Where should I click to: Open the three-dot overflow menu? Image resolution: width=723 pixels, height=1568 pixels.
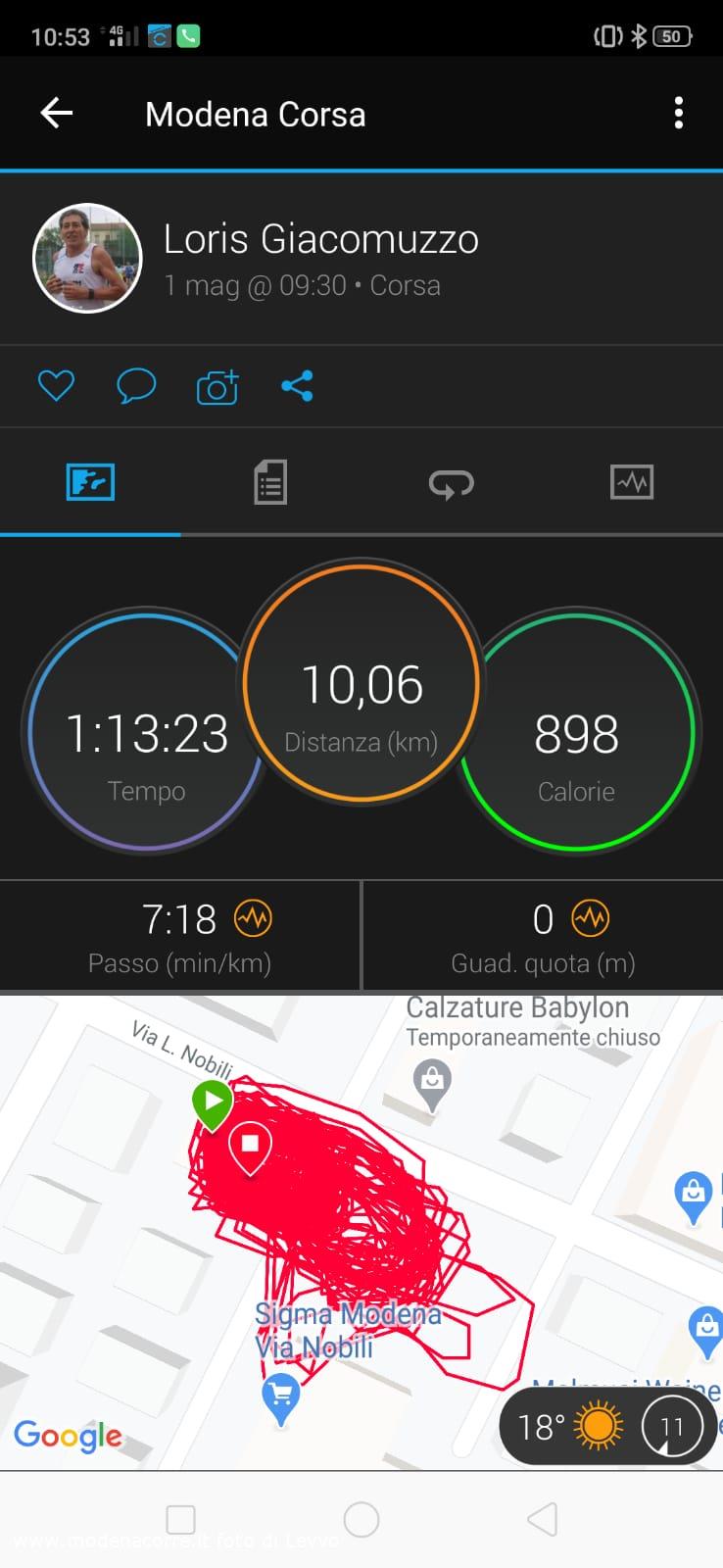pyautogui.click(x=678, y=114)
